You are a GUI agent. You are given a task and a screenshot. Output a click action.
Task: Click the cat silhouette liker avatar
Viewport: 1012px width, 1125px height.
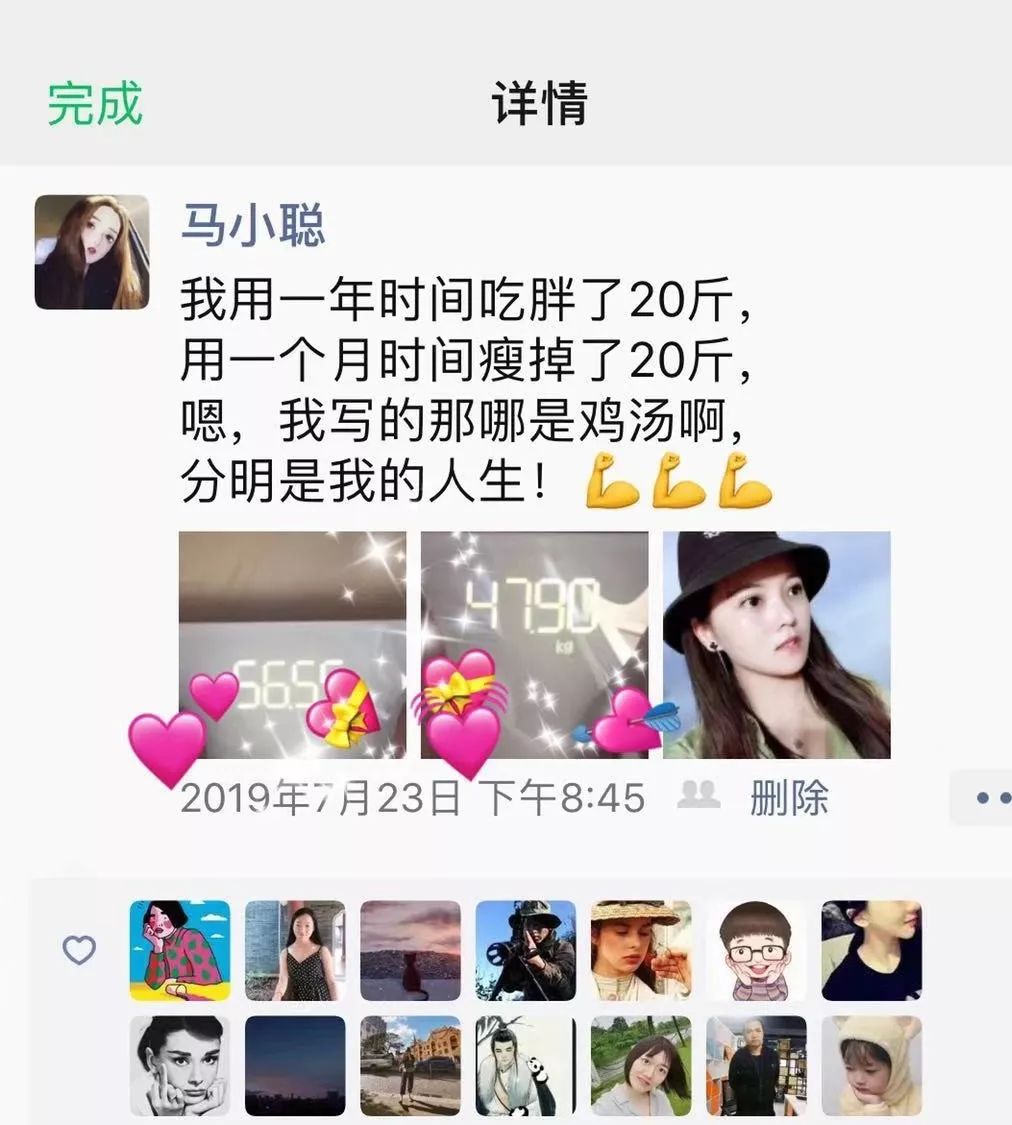pos(409,950)
